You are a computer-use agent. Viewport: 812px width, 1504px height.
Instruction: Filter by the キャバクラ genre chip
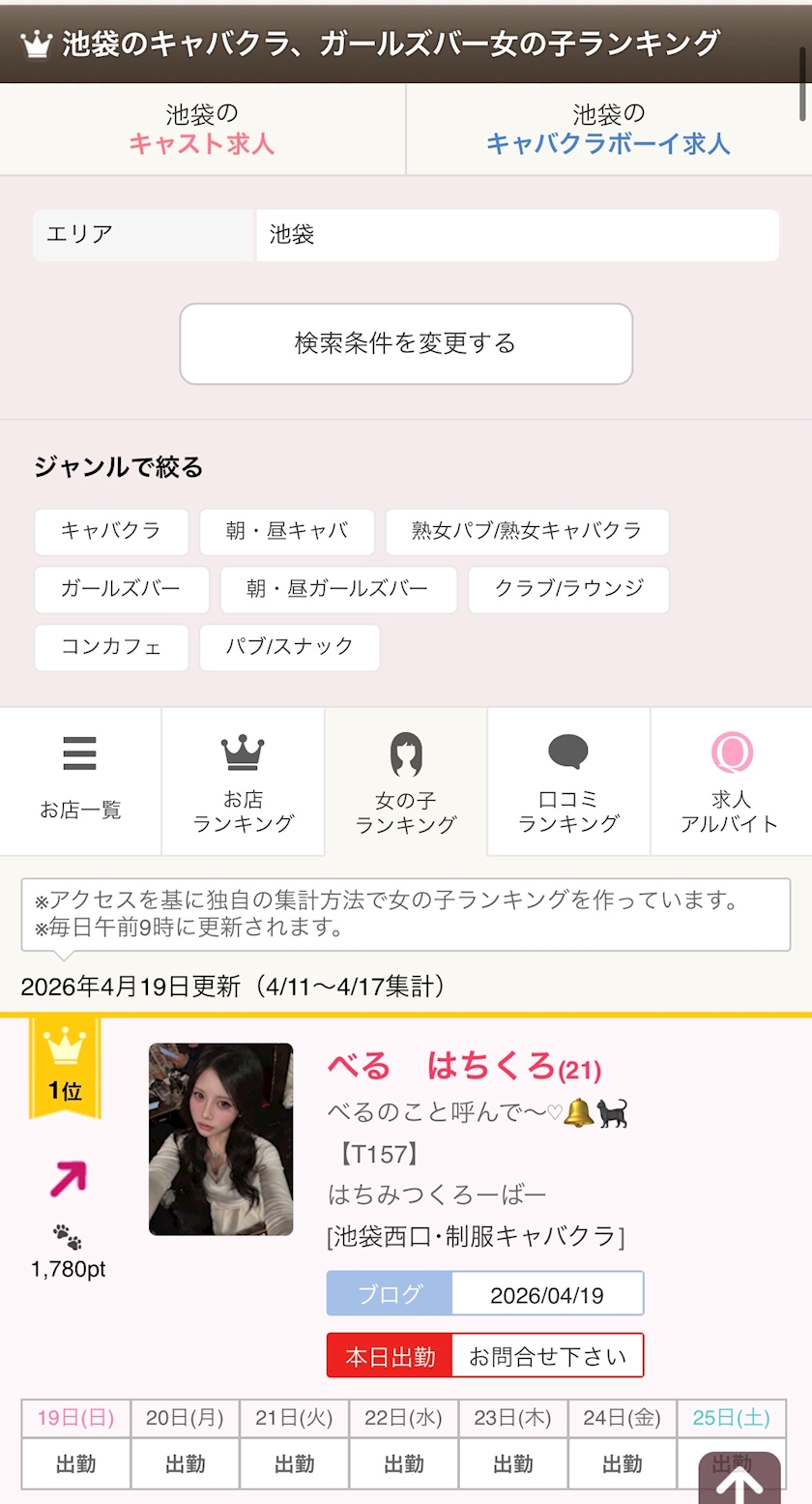point(111,531)
